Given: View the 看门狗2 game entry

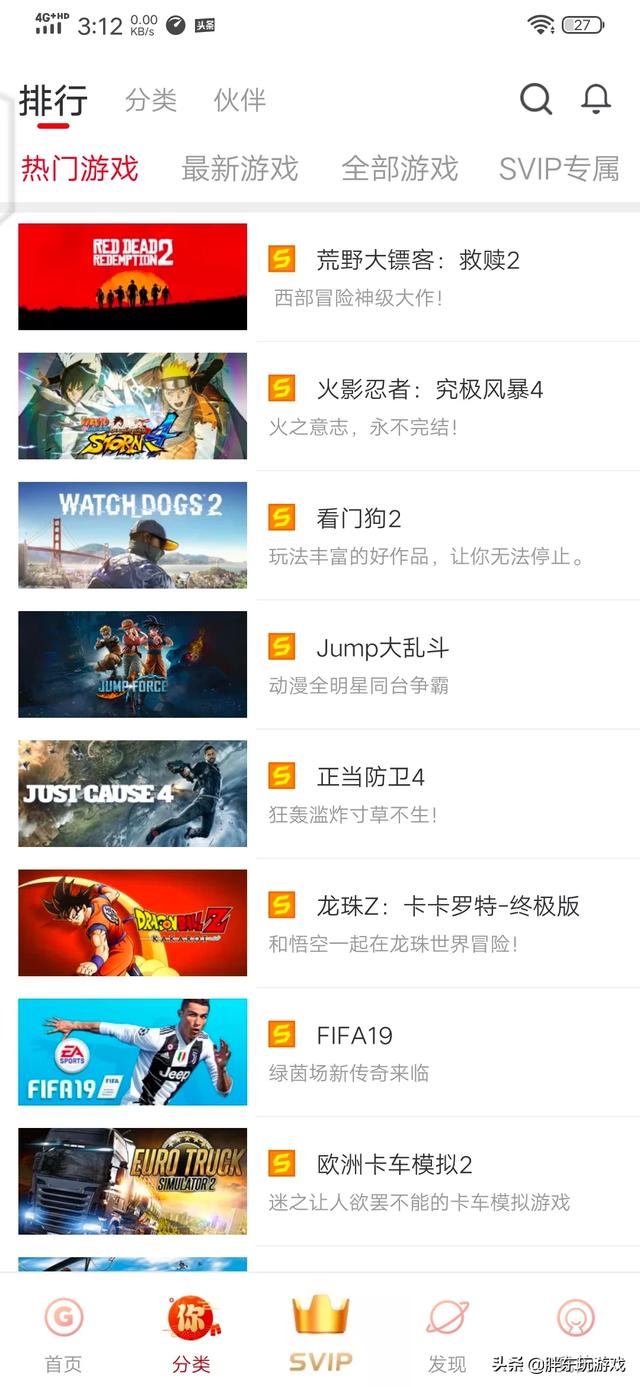Looking at the screenshot, I should coord(359,519).
